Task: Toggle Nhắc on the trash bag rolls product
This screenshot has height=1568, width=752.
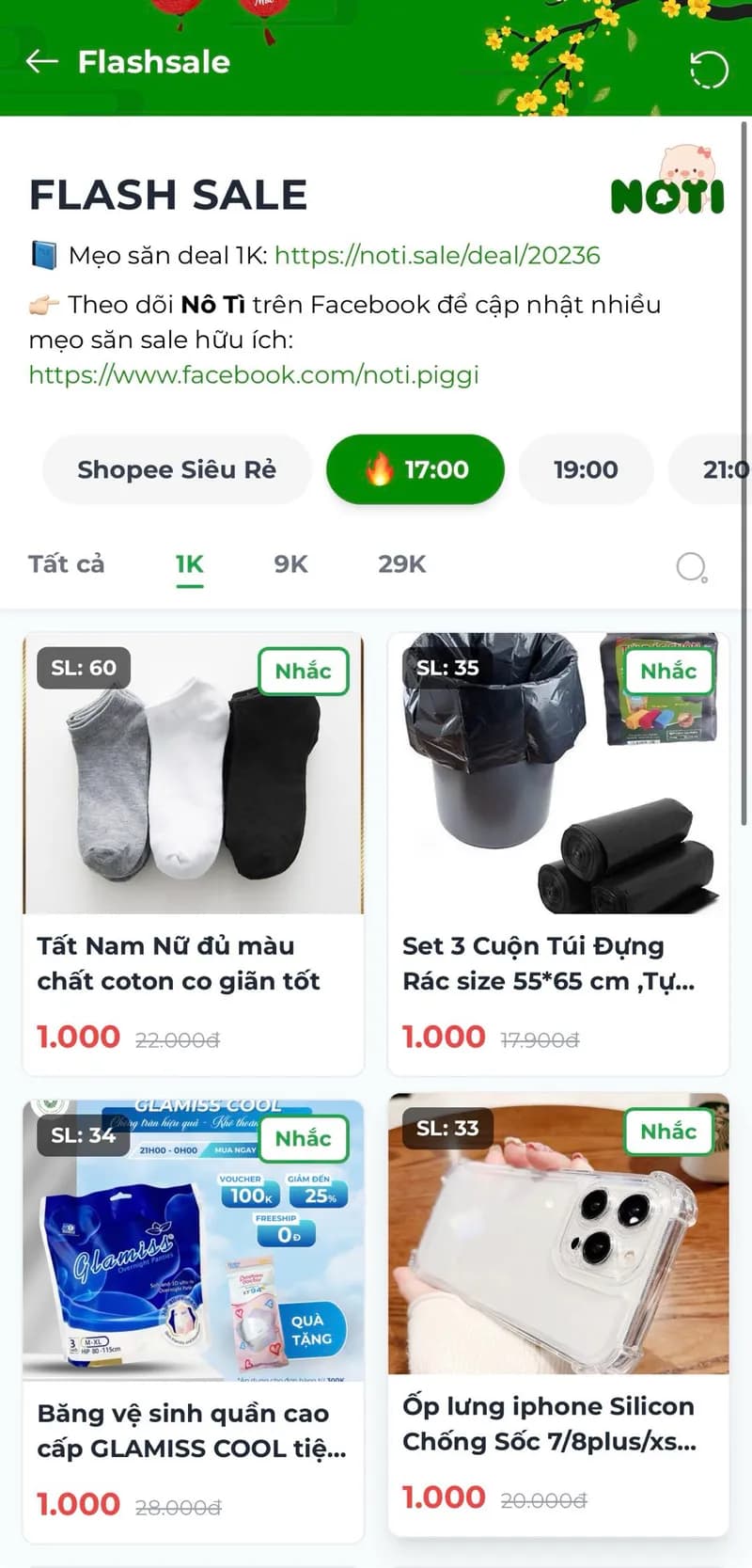Action: pyautogui.click(x=667, y=671)
